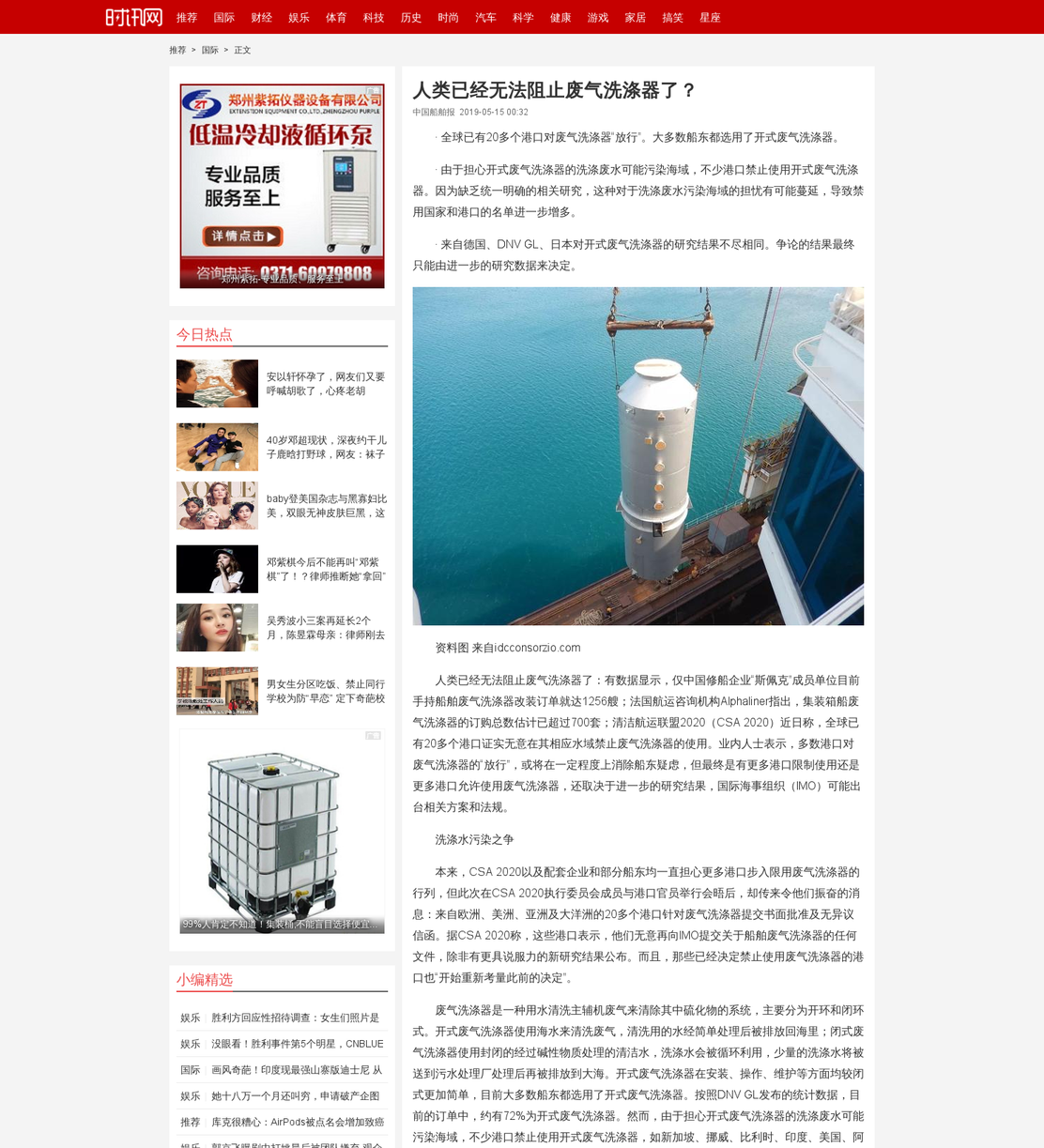Screen dimensions: 1044x1148
Task: Open the 40岁邓超现状 story
Action: (282, 447)
